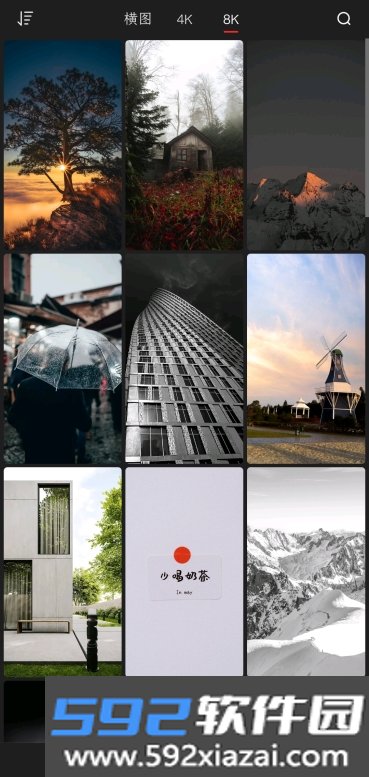
Task: View the dark mountain peak wallpaper
Action: pyautogui.click(x=306, y=145)
